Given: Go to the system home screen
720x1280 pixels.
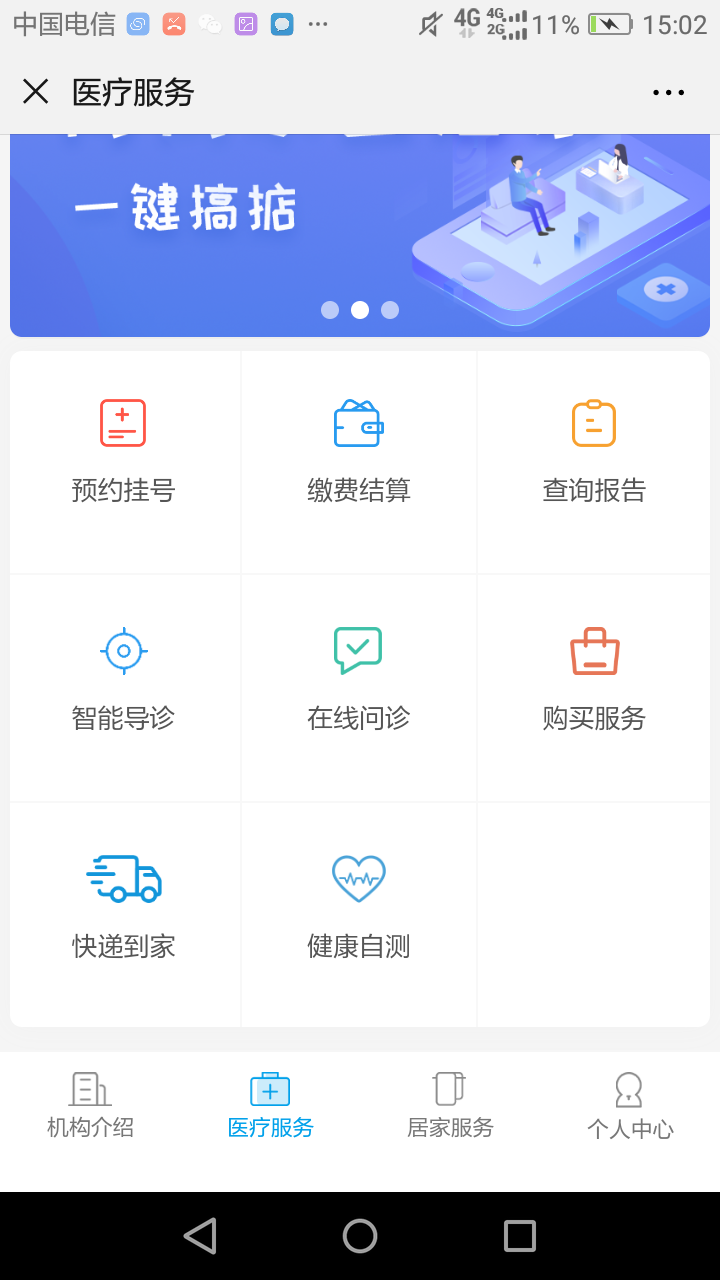Looking at the screenshot, I should (x=360, y=1236).
